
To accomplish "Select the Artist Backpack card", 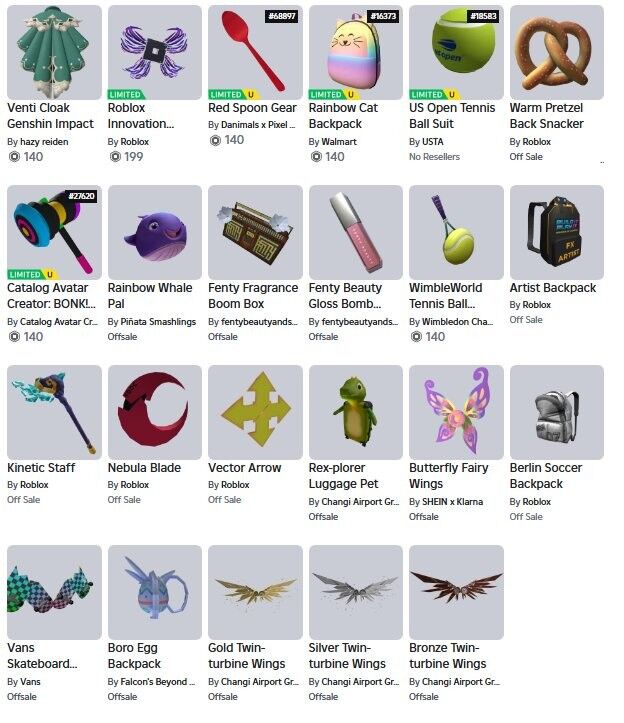I will point(557,232).
